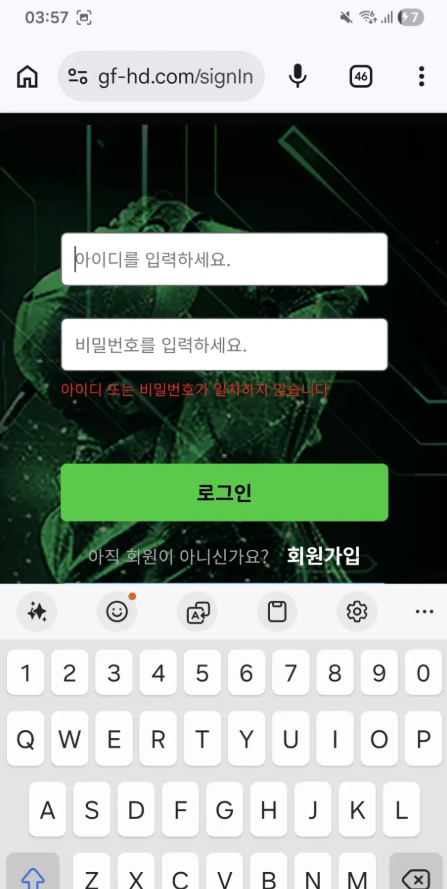Start voice search with the microphone

(x=297, y=76)
